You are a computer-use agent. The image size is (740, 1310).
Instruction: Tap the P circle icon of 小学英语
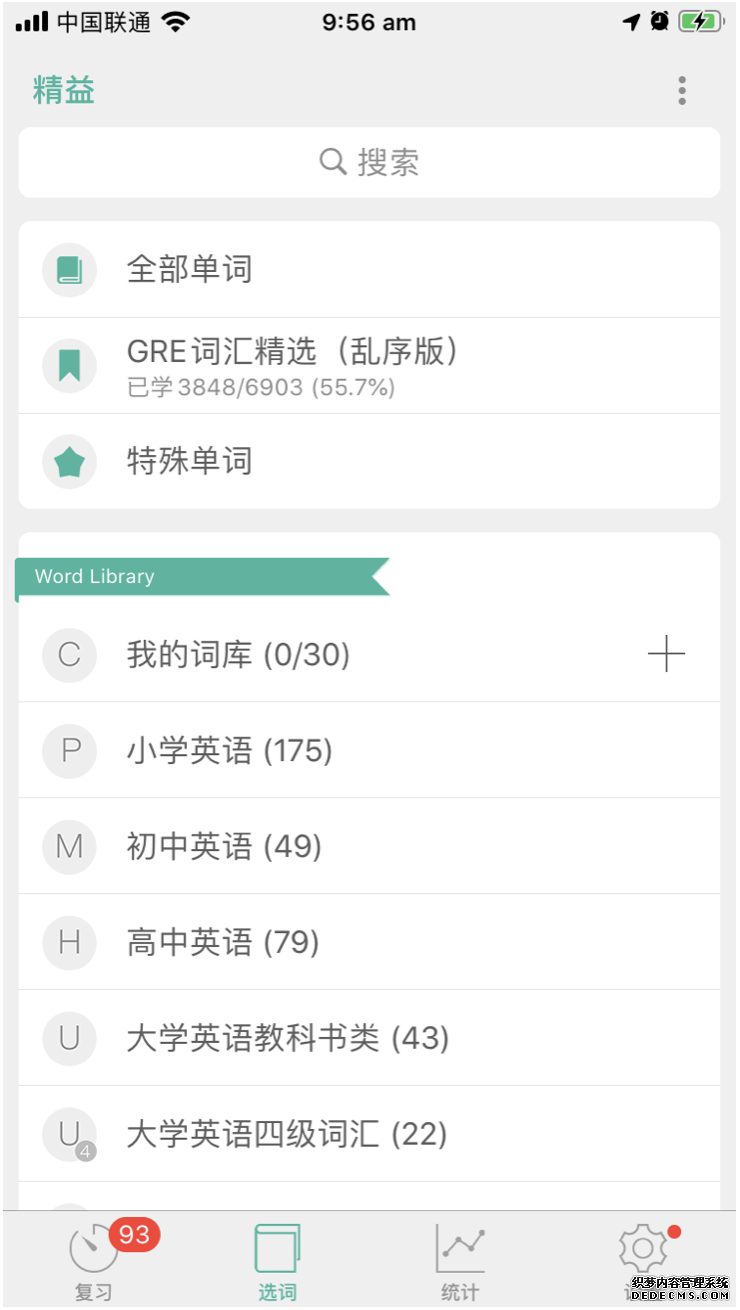69,751
